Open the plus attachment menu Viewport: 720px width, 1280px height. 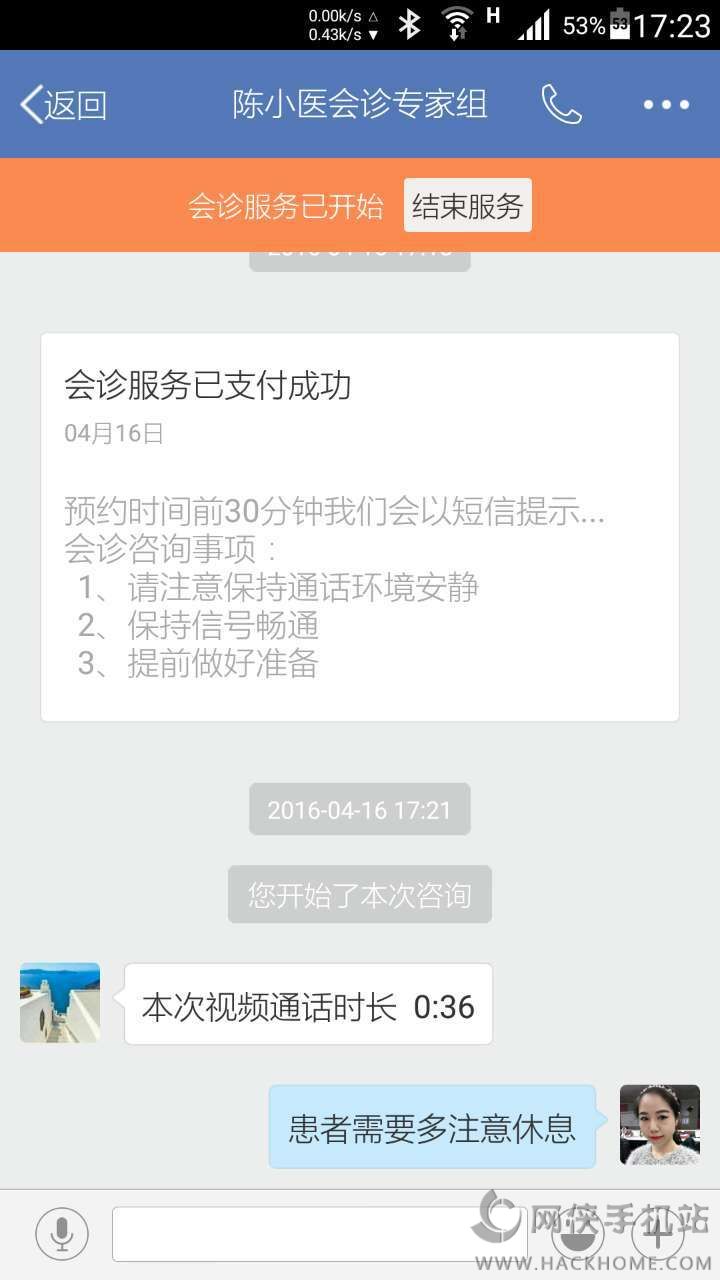[x=657, y=1233]
